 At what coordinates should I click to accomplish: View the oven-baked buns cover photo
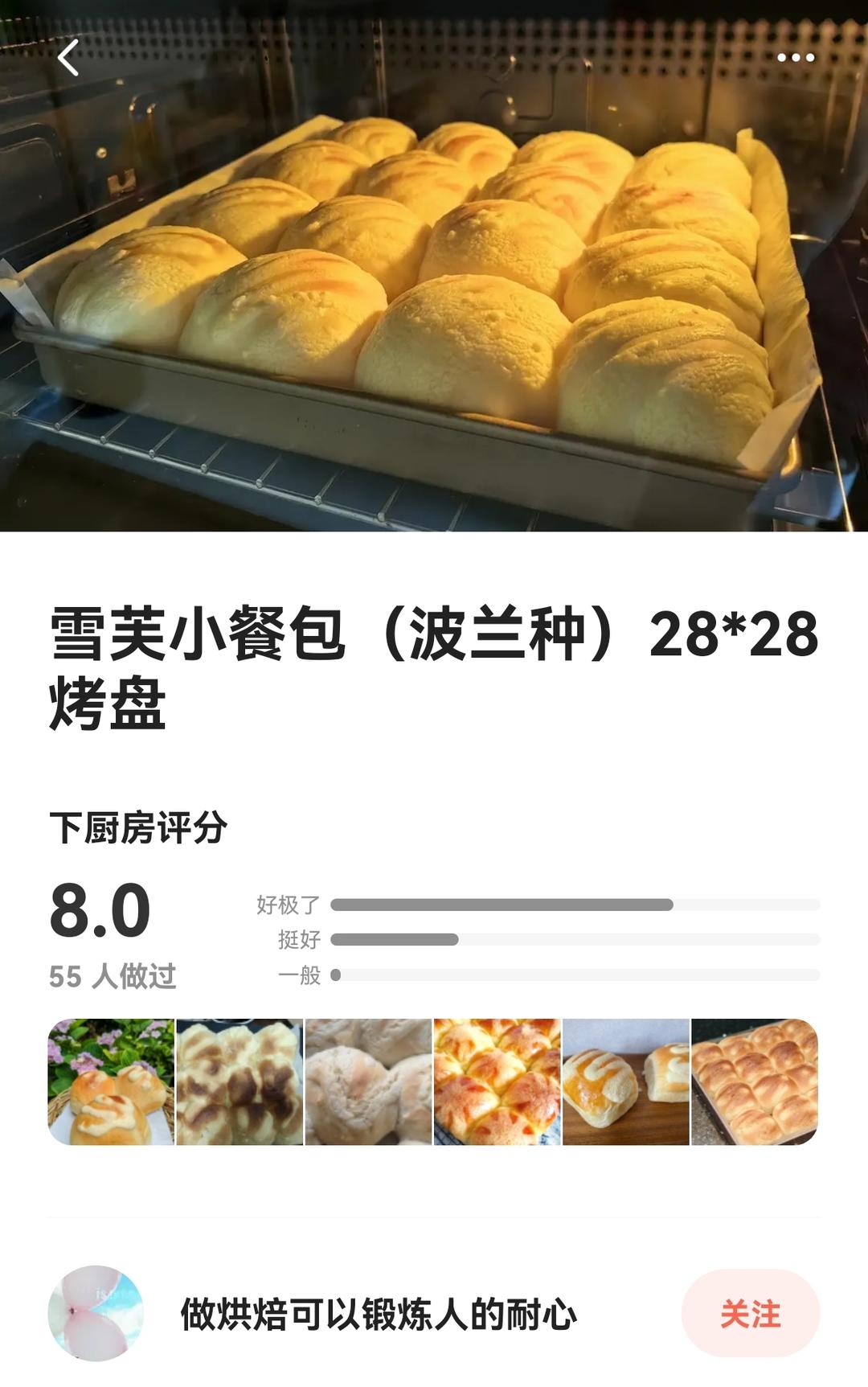[x=434, y=265]
